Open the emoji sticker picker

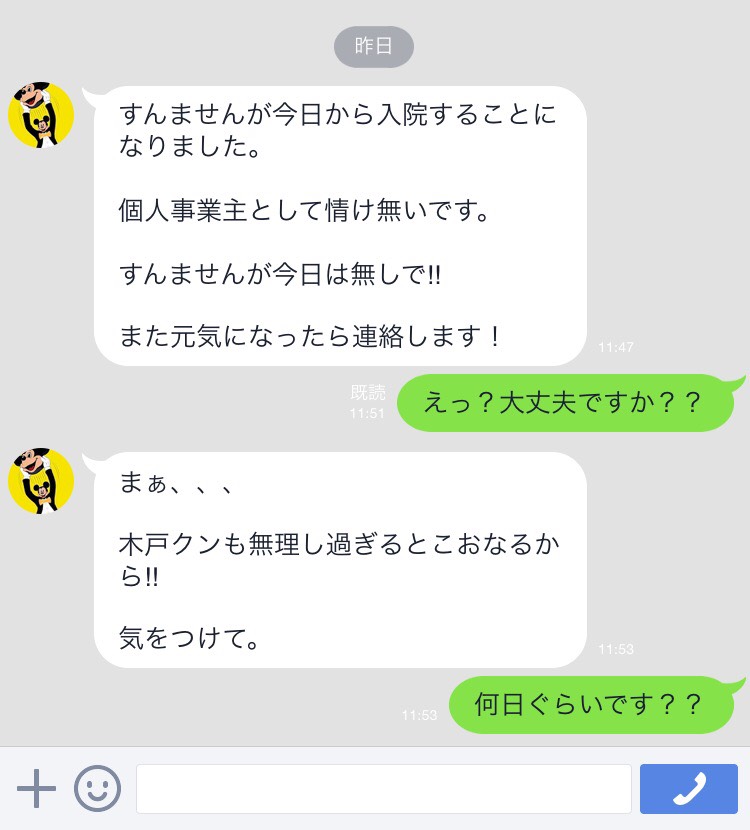[x=97, y=789]
